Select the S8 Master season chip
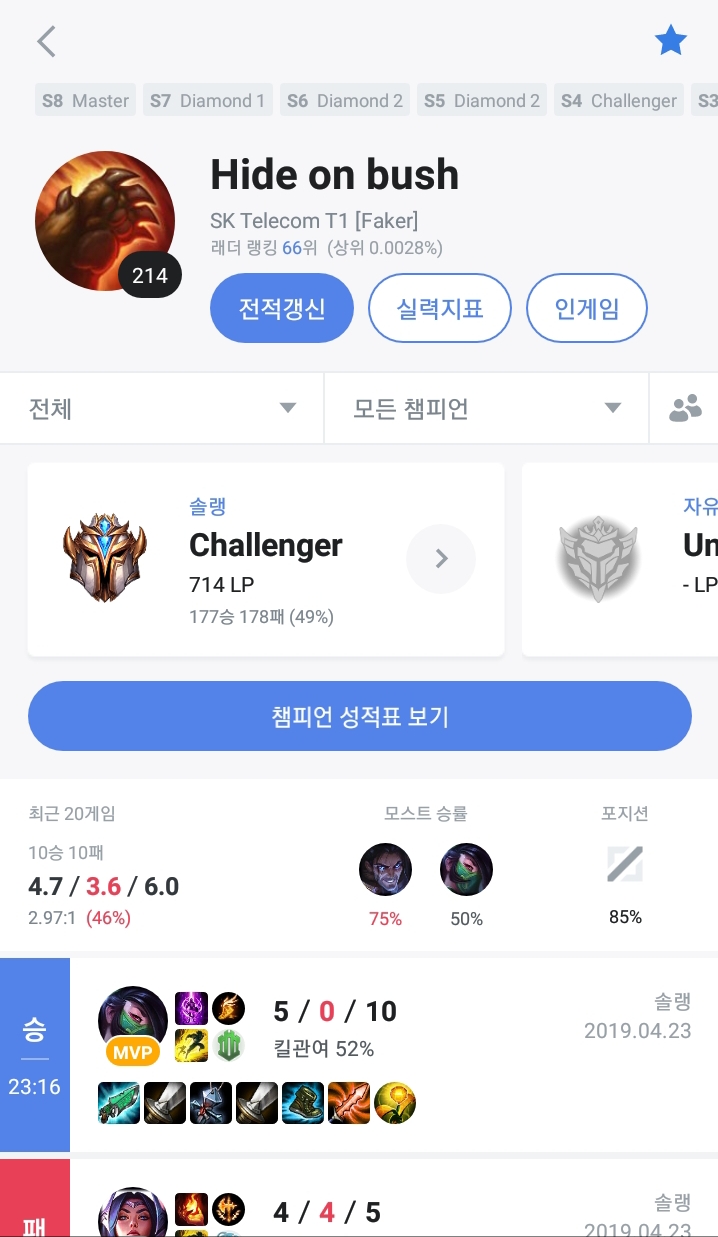 [86, 101]
